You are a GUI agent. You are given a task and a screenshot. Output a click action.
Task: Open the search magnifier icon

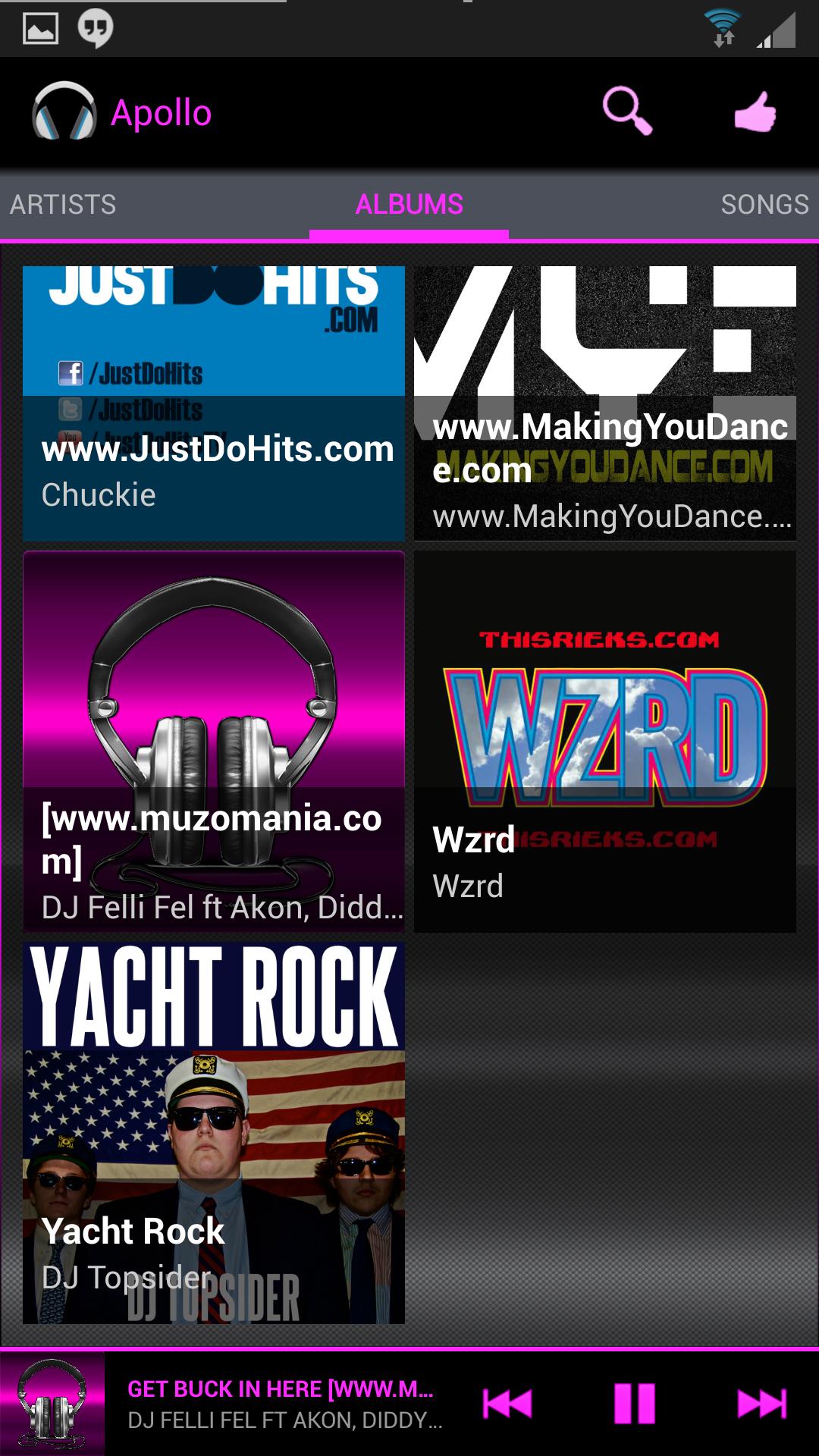pyautogui.click(x=627, y=111)
